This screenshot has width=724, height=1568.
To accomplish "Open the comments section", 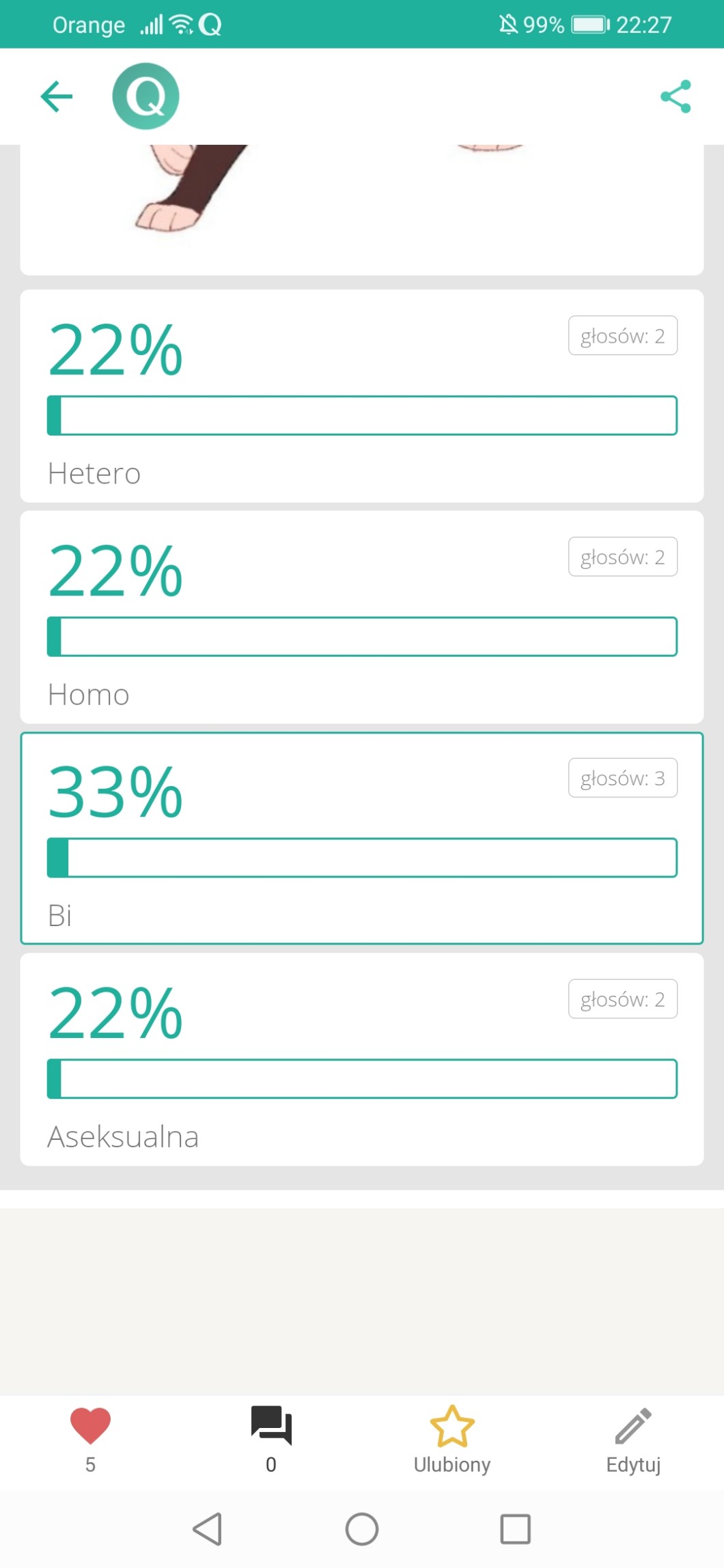I will click(x=271, y=1427).
